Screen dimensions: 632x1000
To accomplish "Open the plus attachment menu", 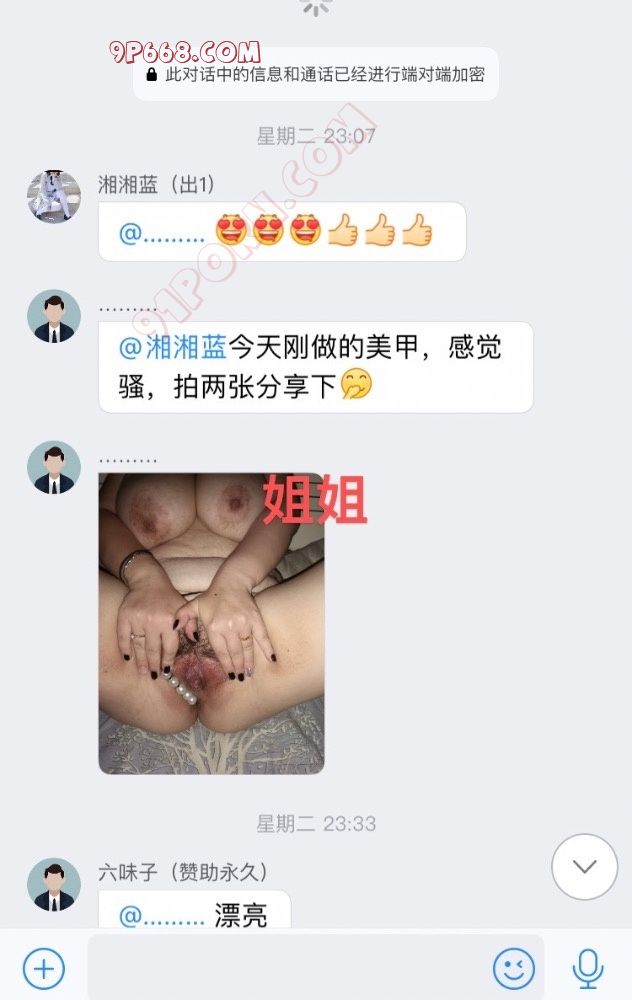I will click(x=43, y=968).
